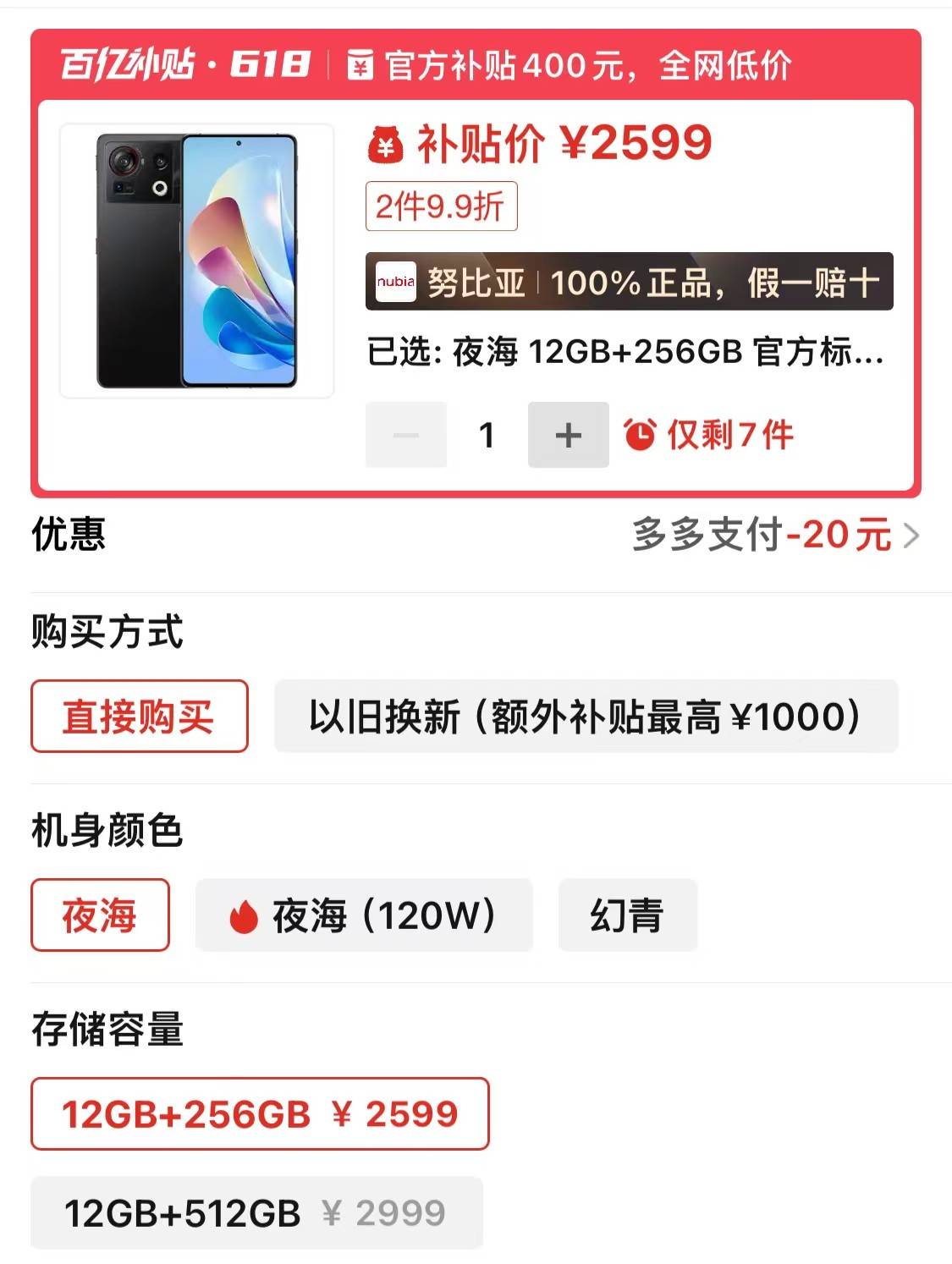View the phone product image
The width and height of the screenshot is (952, 1264).
click(x=197, y=261)
